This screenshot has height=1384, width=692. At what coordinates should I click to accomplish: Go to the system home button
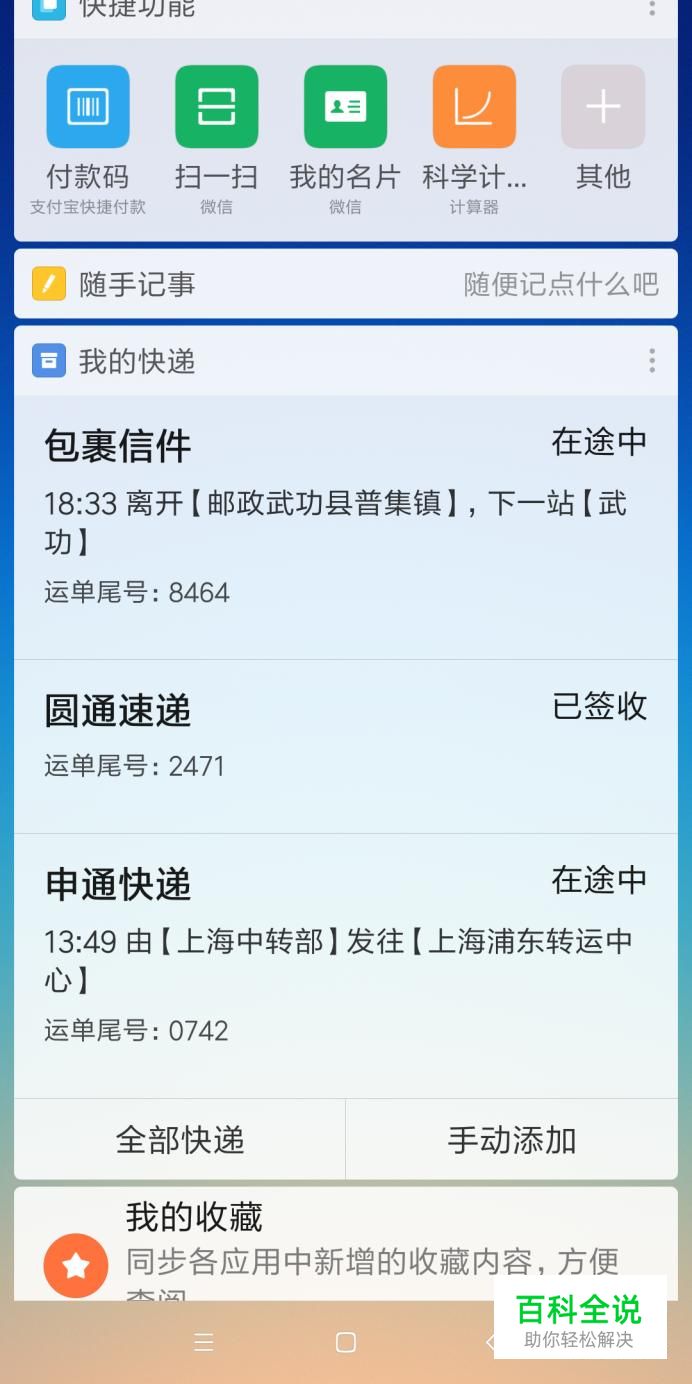point(346,1342)
